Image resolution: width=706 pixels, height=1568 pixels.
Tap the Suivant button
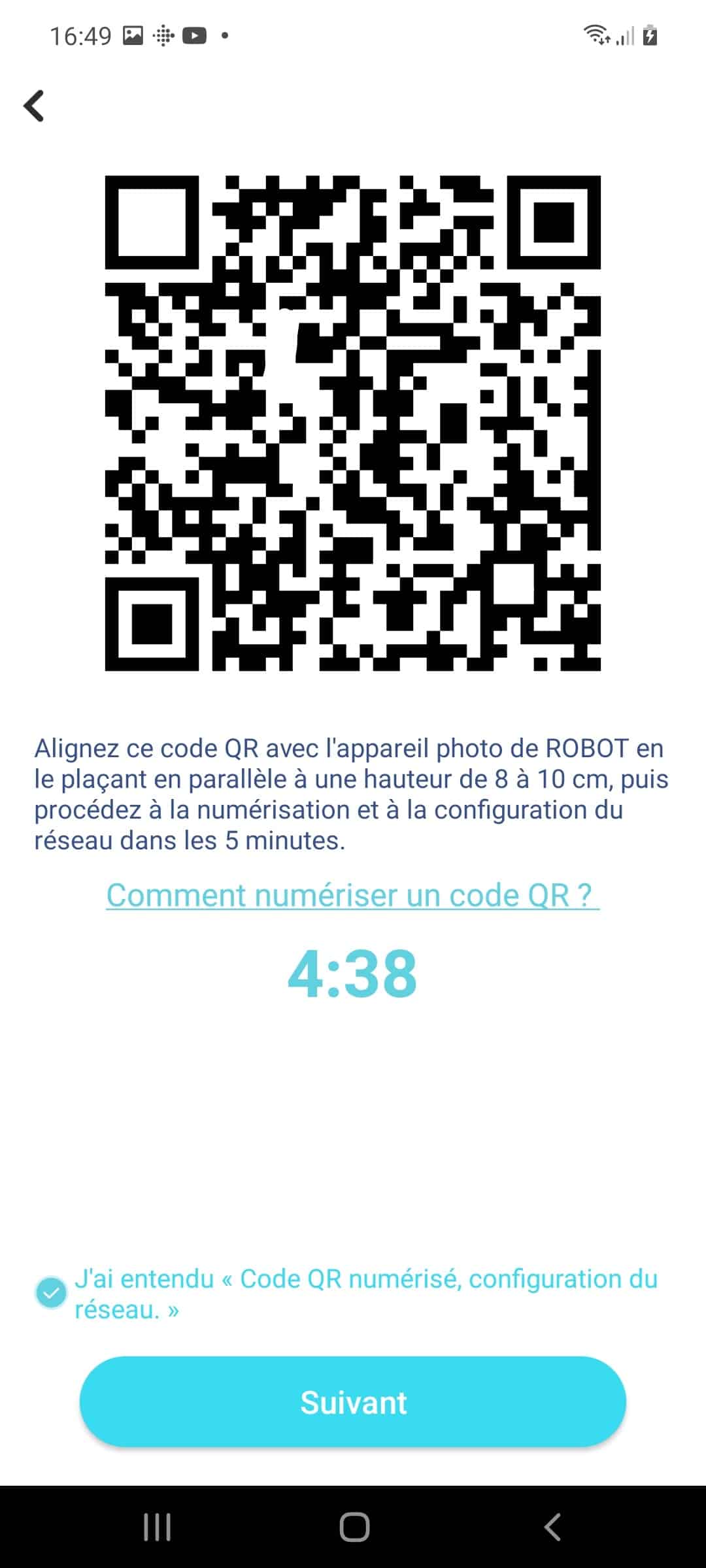pyautogui.click(x=353, y=1402)
